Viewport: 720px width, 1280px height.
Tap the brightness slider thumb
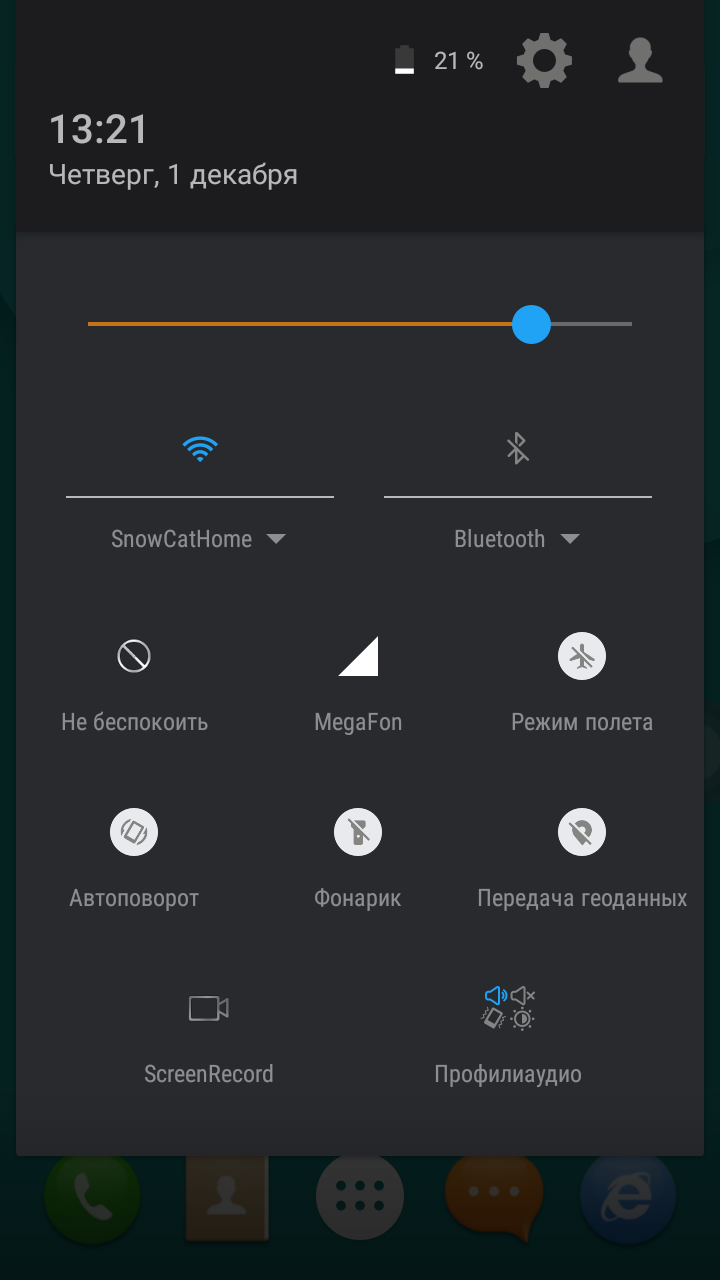(x=531, y=324)
